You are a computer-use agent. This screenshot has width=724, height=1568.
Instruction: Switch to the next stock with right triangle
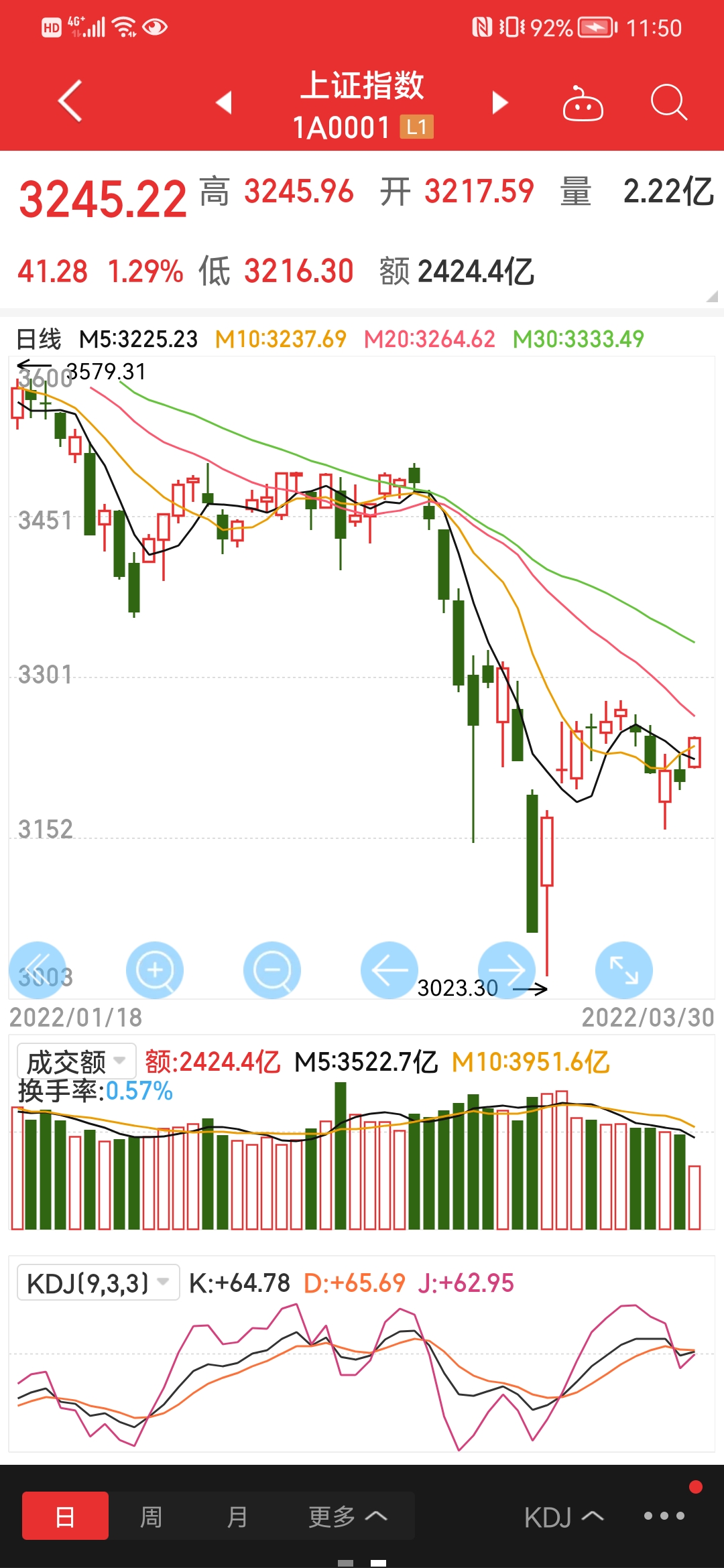pos(500,103)
